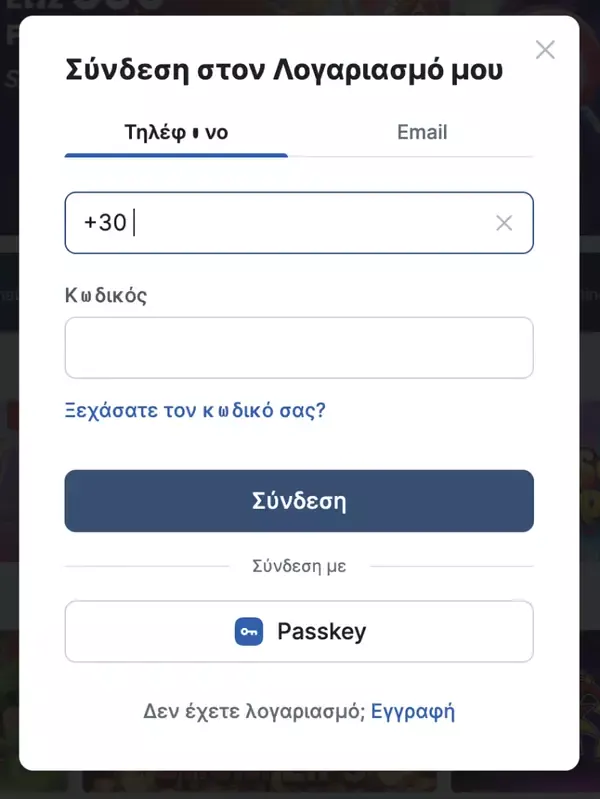Open the Ξεχάσατε τον κωδικό σας link
600x799 pixels.
(x=195, y=410)
